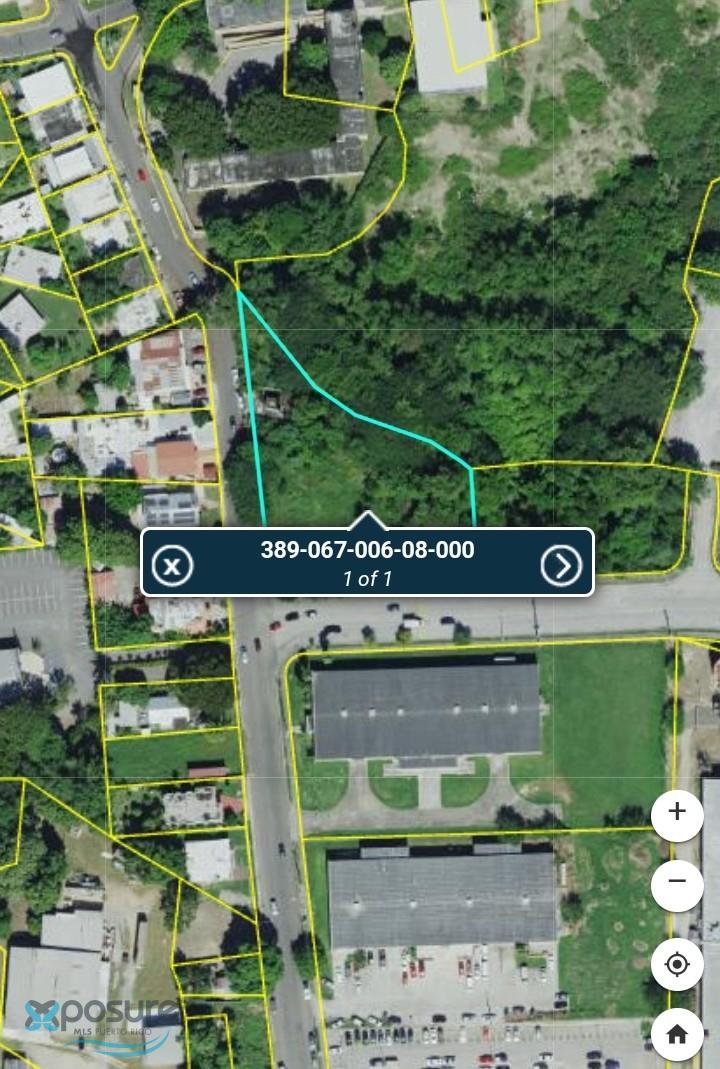Zoom in on the map
Screen dimensions: 720x1069
(x=677, y=813)
